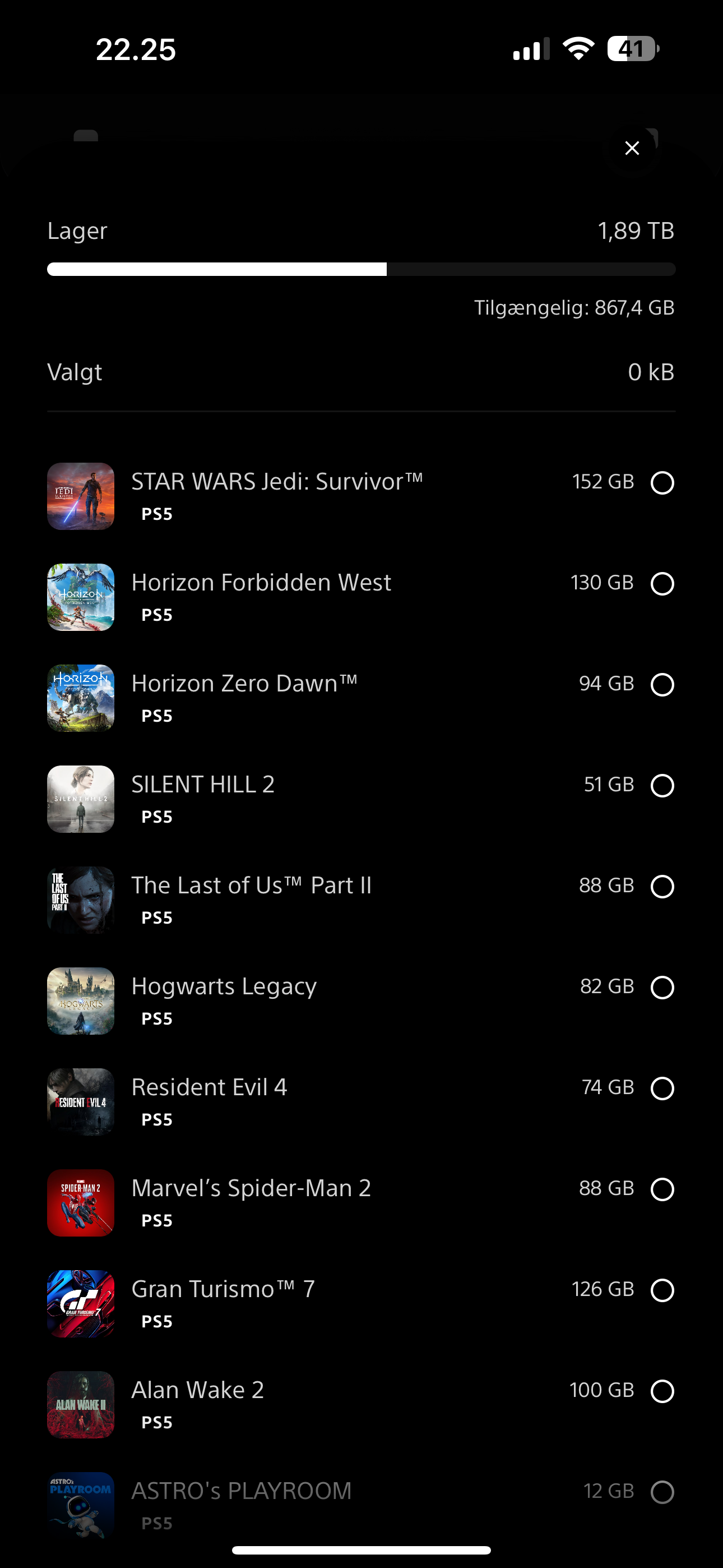
Task: Select Gran Turismo 7
Action: coord(662,1290)
